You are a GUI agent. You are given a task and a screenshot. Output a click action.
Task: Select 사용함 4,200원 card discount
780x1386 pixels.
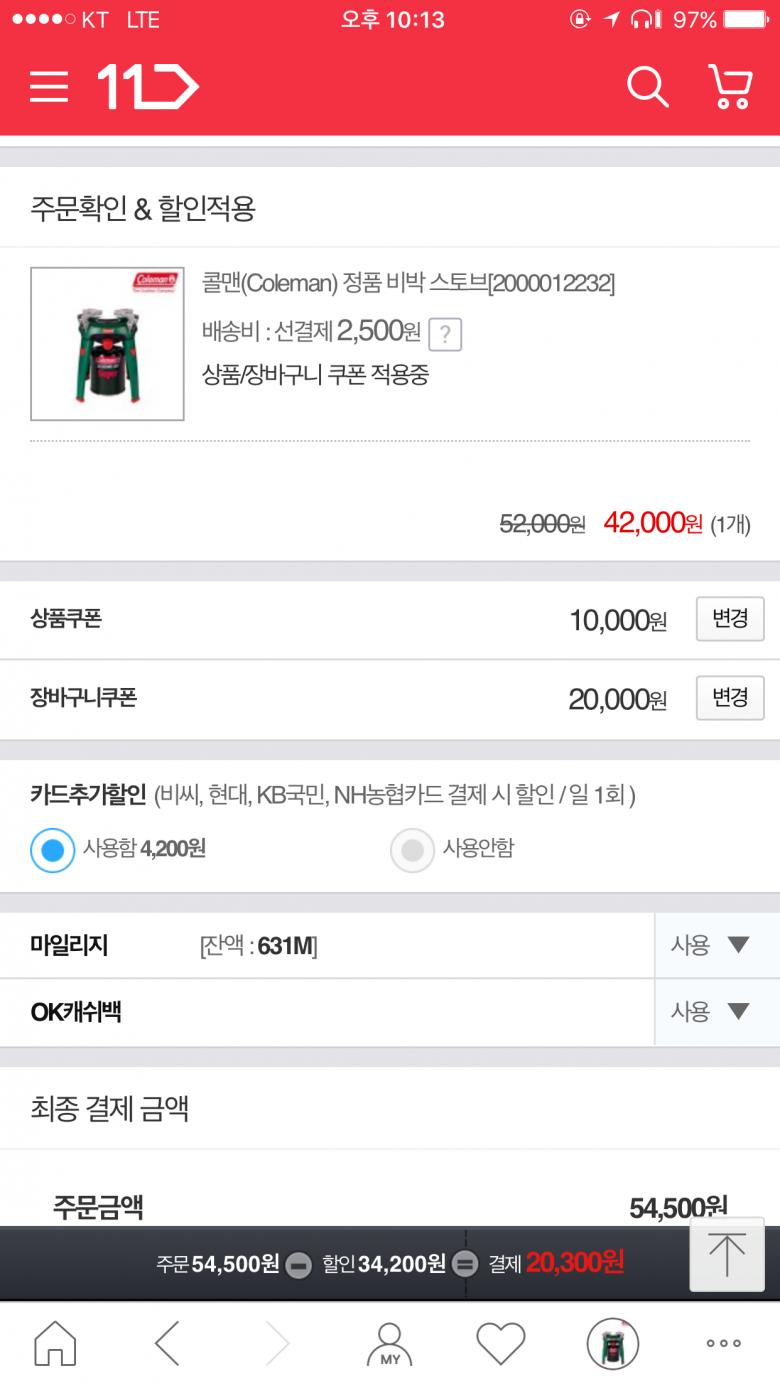[53, 850]
